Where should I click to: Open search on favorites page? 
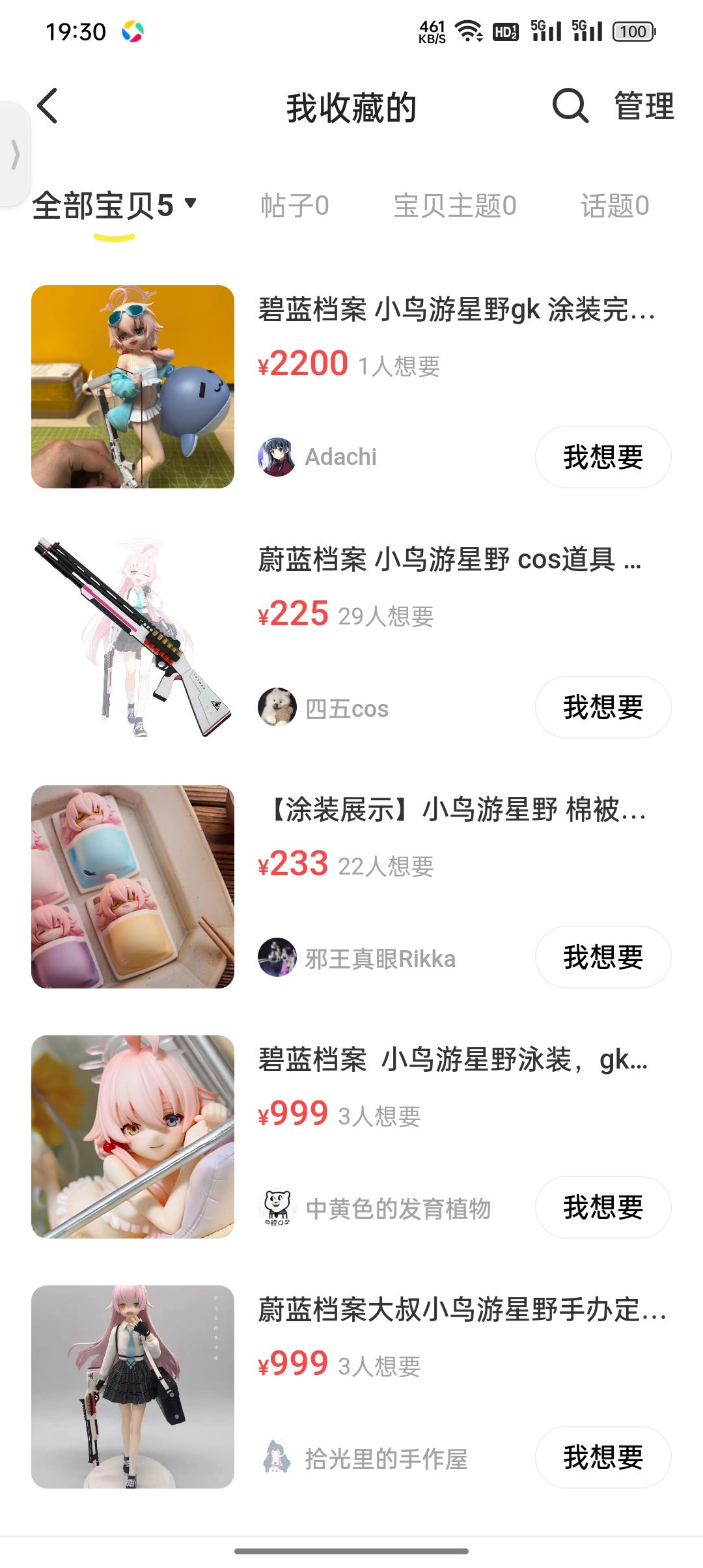(570, 107)
